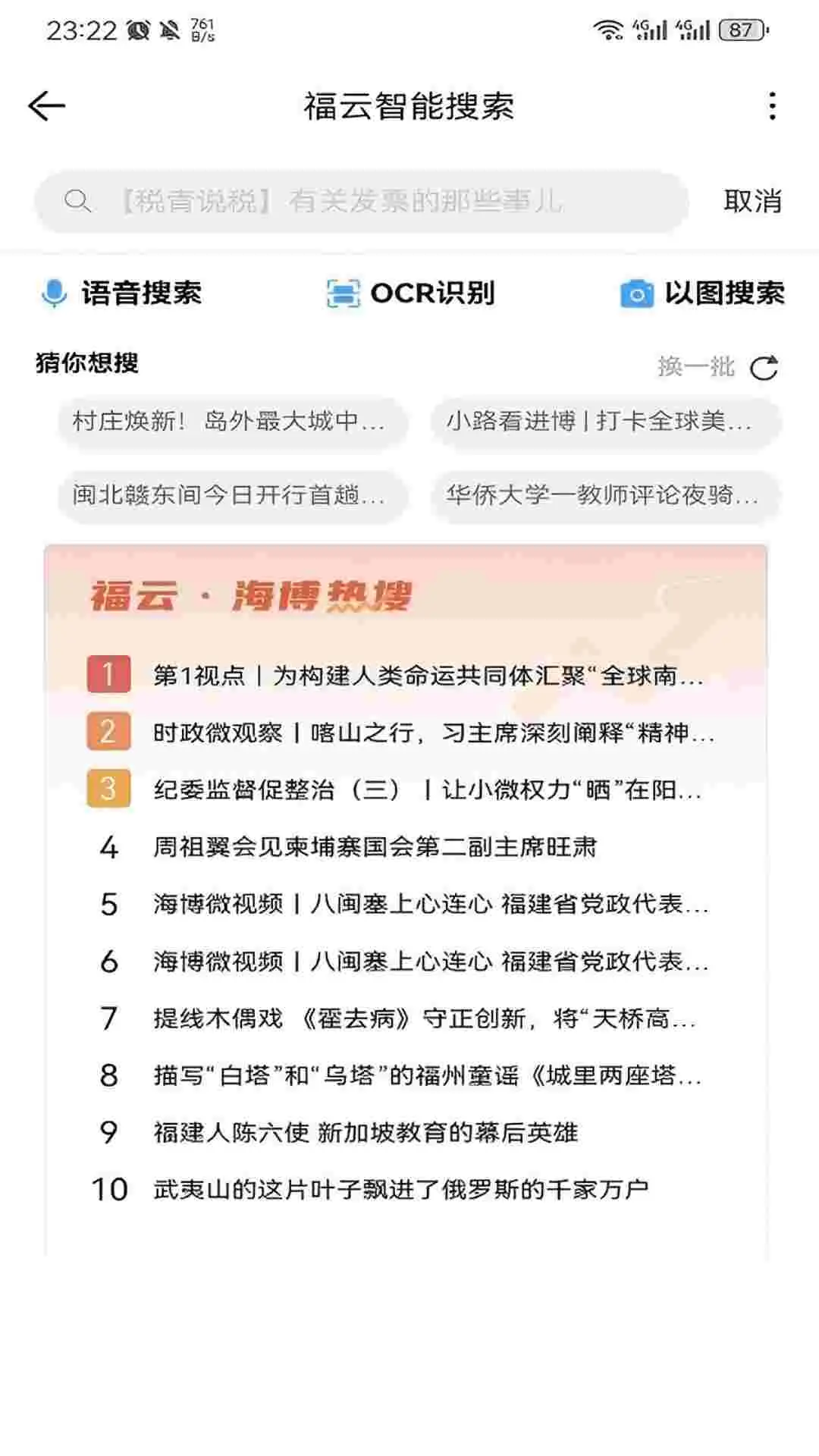Tap the search input field
The height and width of the screenshot is (1456, 819).
tap(361, 202)
